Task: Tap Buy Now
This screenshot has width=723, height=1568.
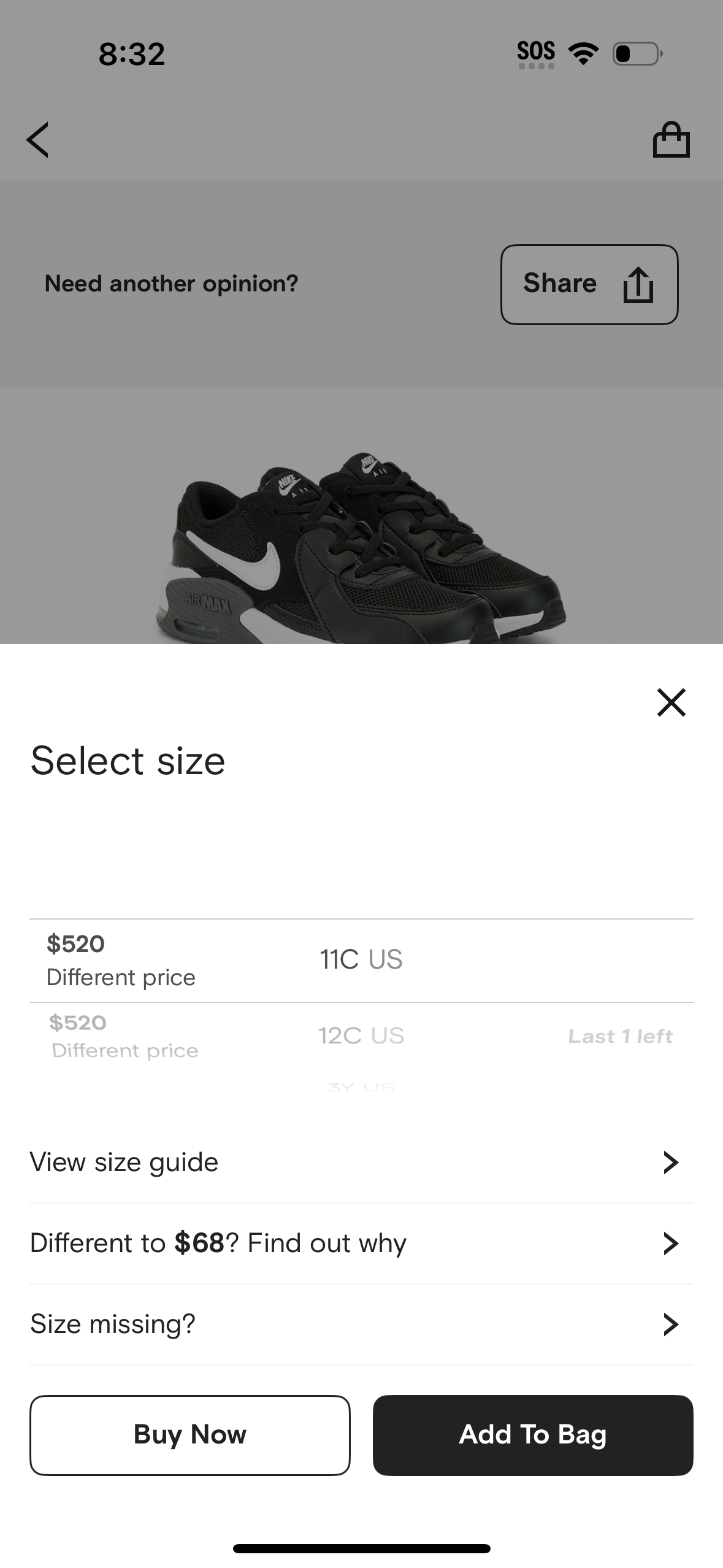Action: click(189, 1435)
